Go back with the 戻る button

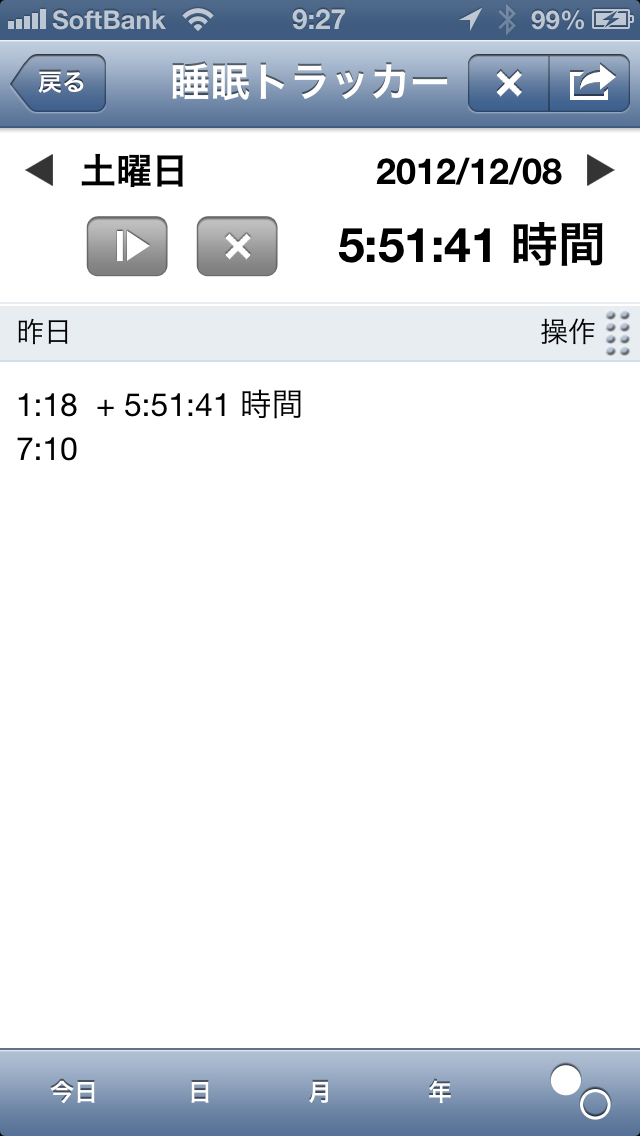[x=58, y=83]
